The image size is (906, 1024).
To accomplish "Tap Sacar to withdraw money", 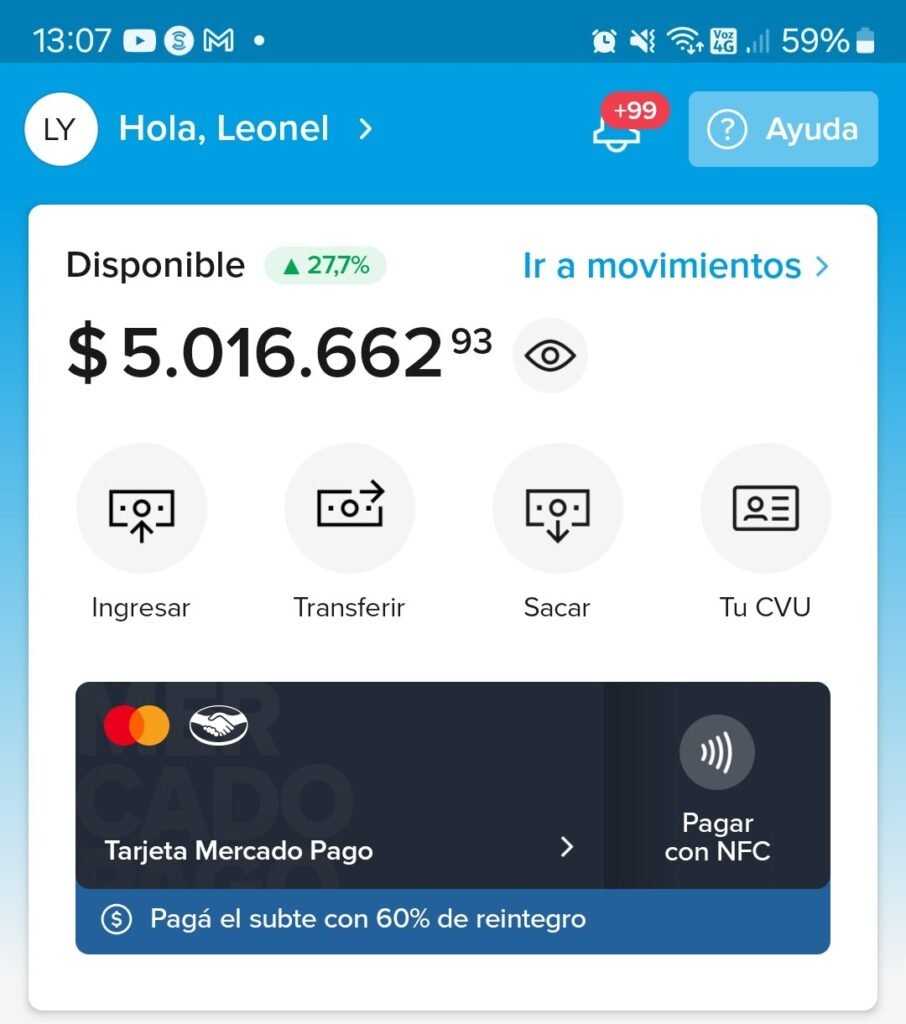I will pos(557,509).
